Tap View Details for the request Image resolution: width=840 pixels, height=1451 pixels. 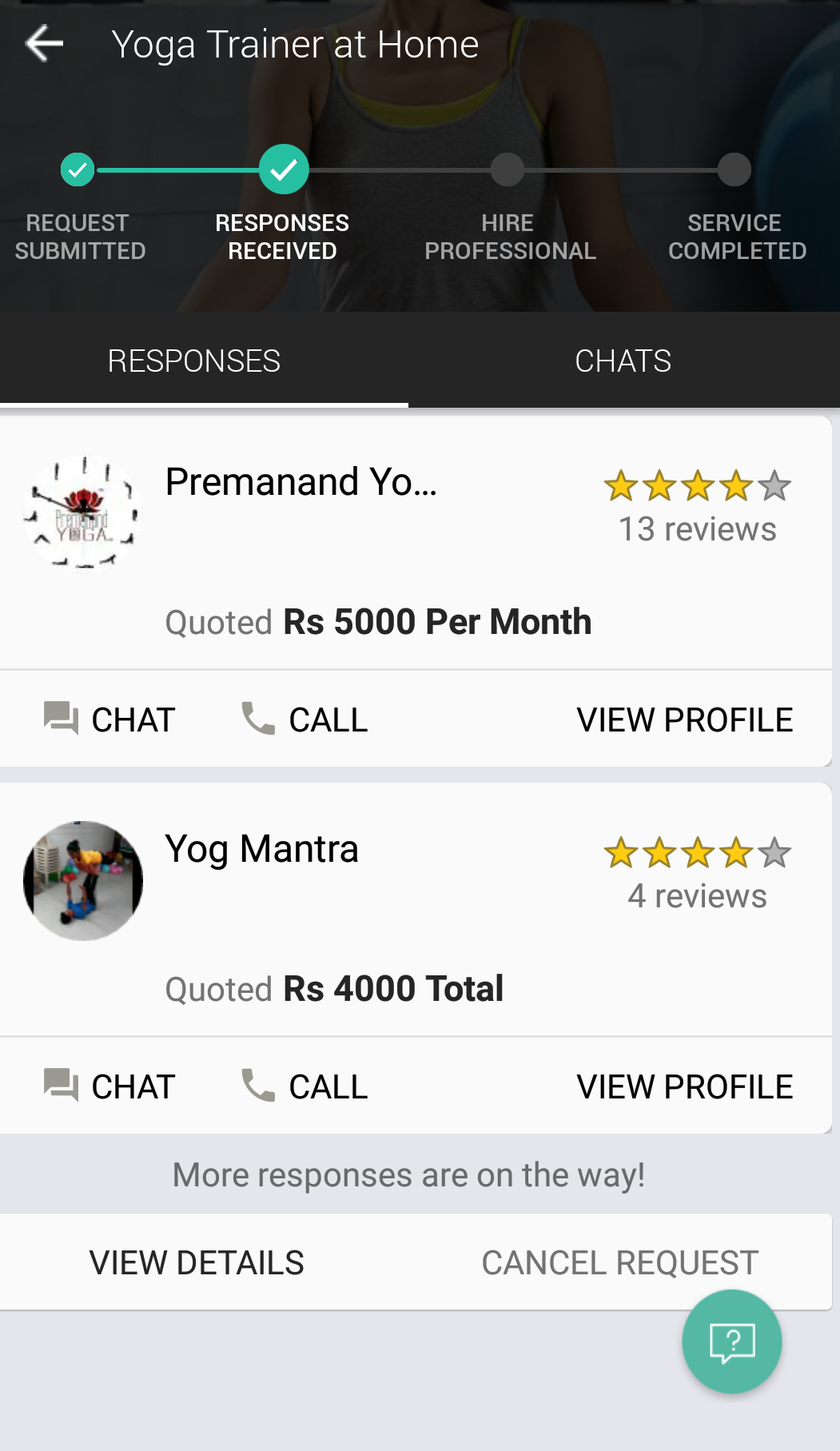[197, 1263]
